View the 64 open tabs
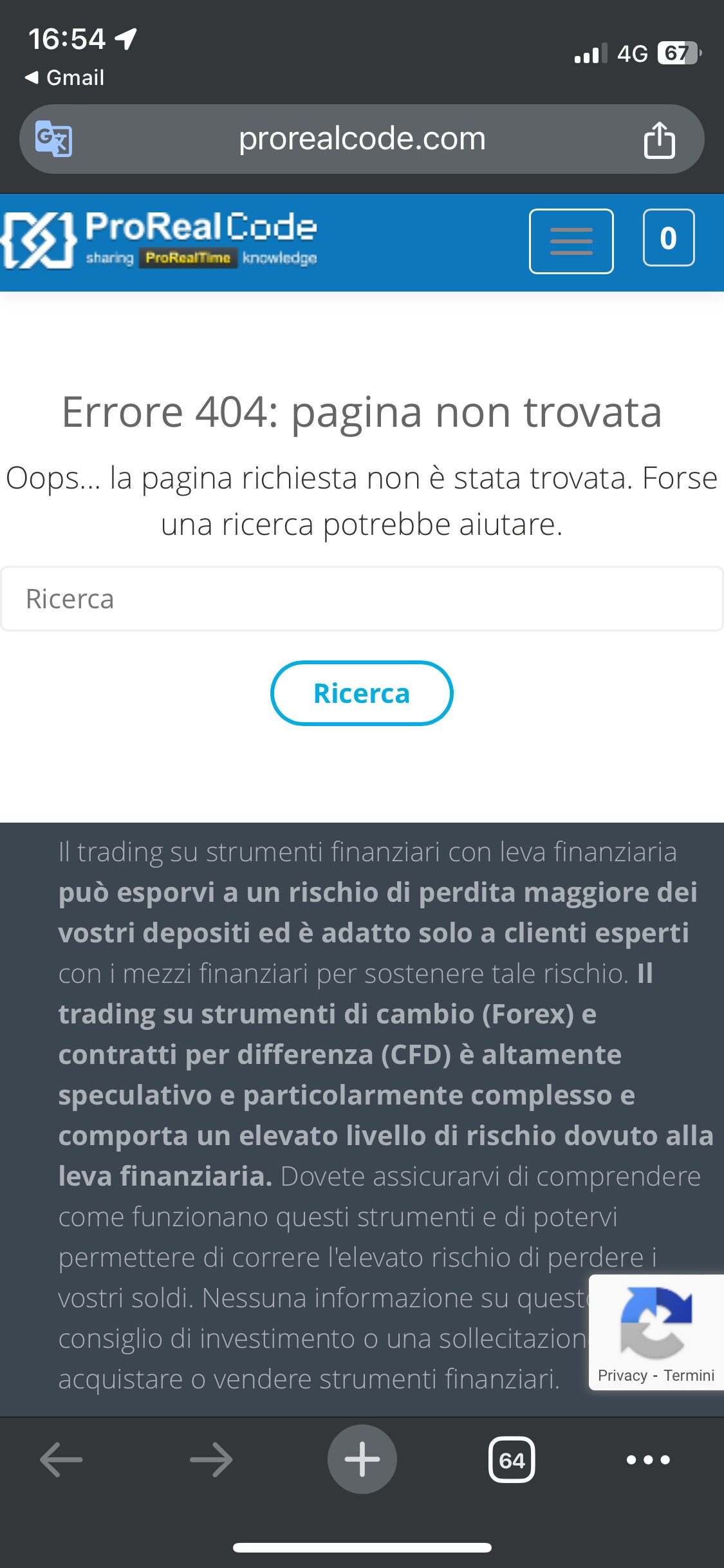The width and height of the screenshot is (724, 1568). point(512,1459)
